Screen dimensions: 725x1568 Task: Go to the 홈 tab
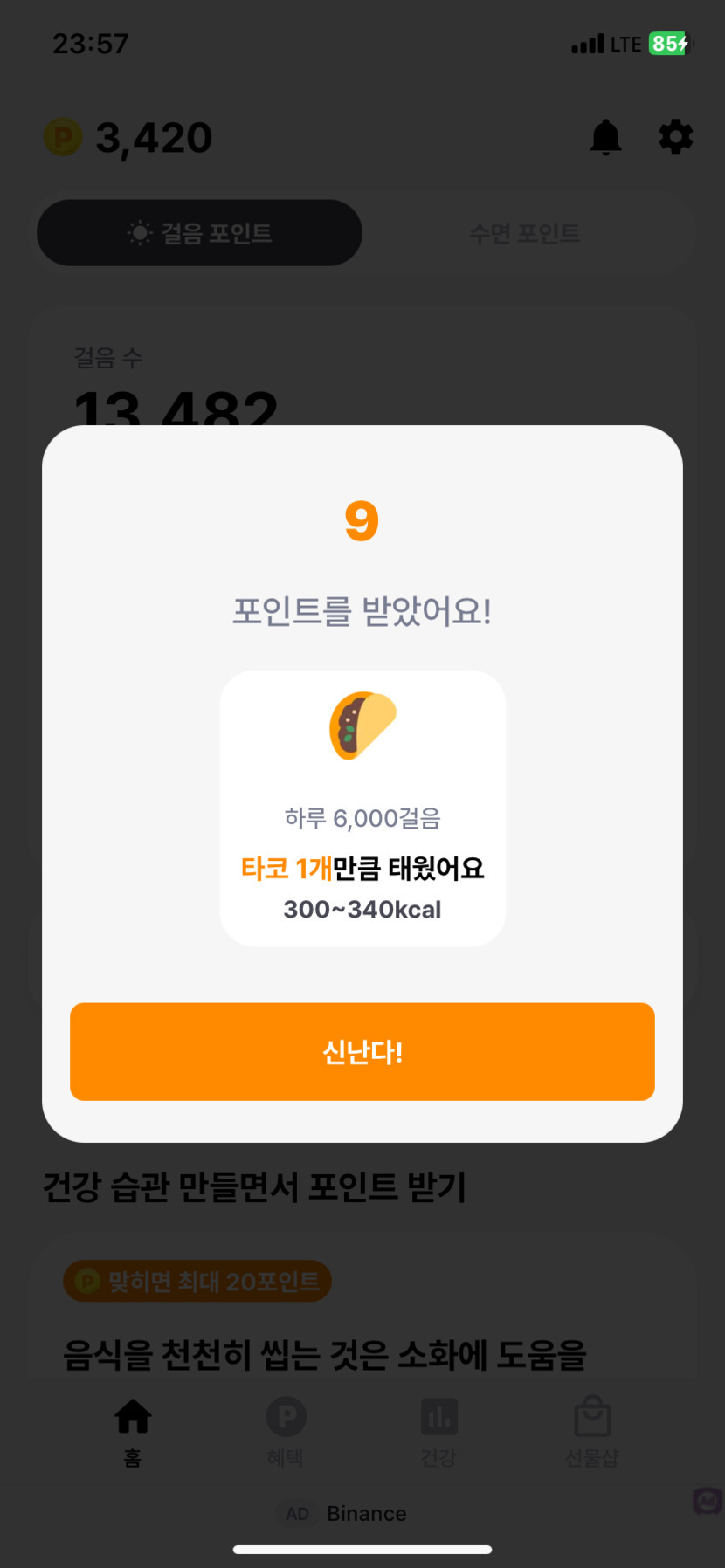click(x=133, y=1430)
